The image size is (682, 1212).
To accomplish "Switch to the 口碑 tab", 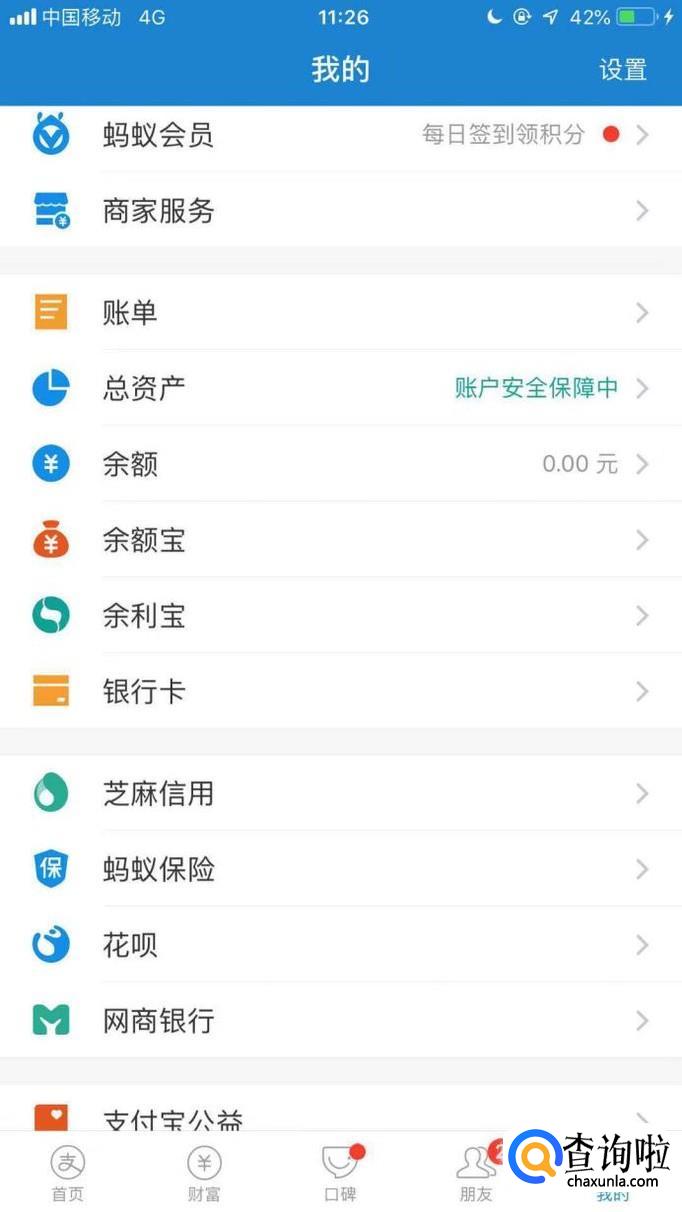I will [x=340, y=1173].
